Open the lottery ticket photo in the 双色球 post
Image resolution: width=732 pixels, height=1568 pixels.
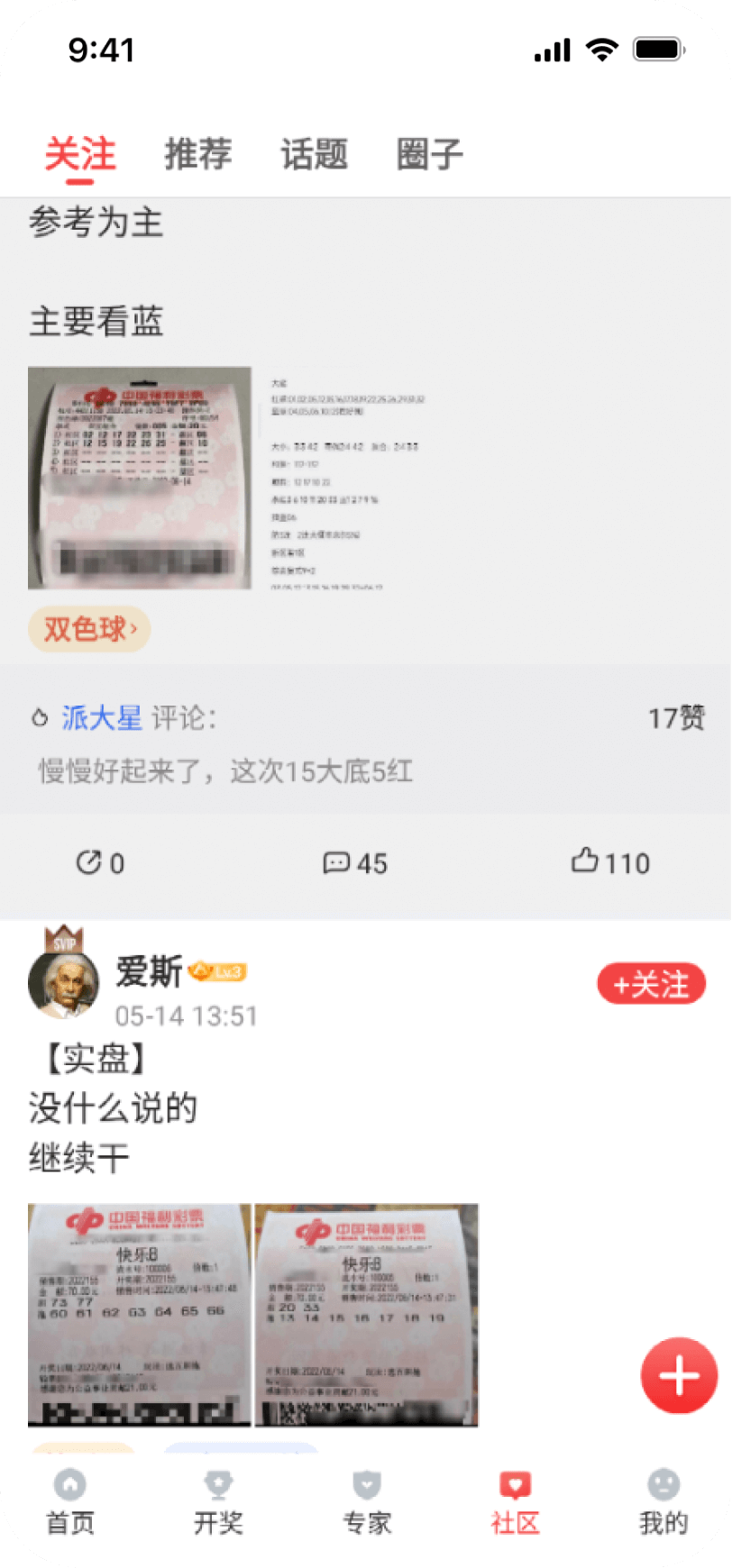[x=140, y=478]
